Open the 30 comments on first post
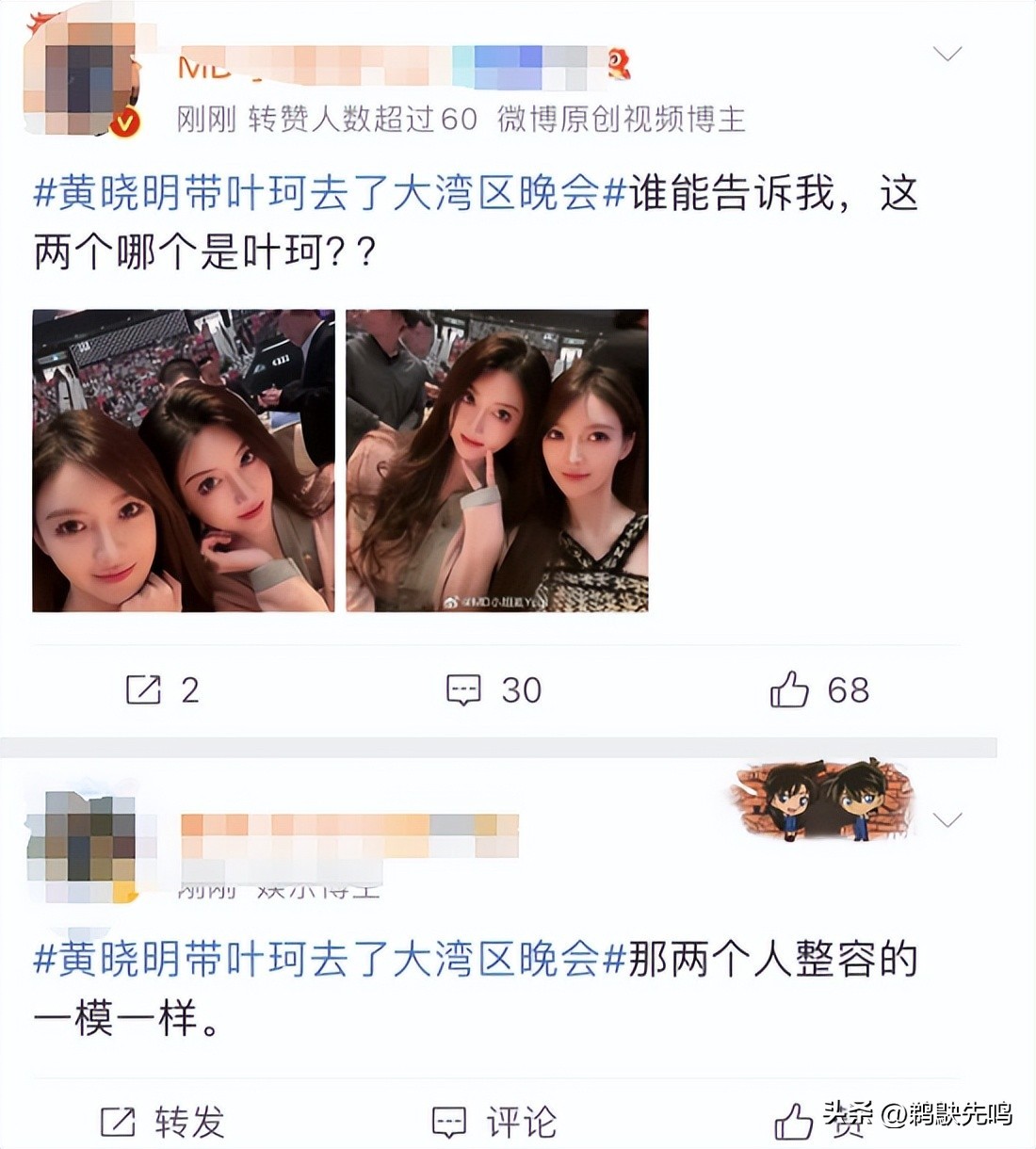The width and height of the screenshot is (1036, 1149). pyautogui.click(x=494, y=689)
